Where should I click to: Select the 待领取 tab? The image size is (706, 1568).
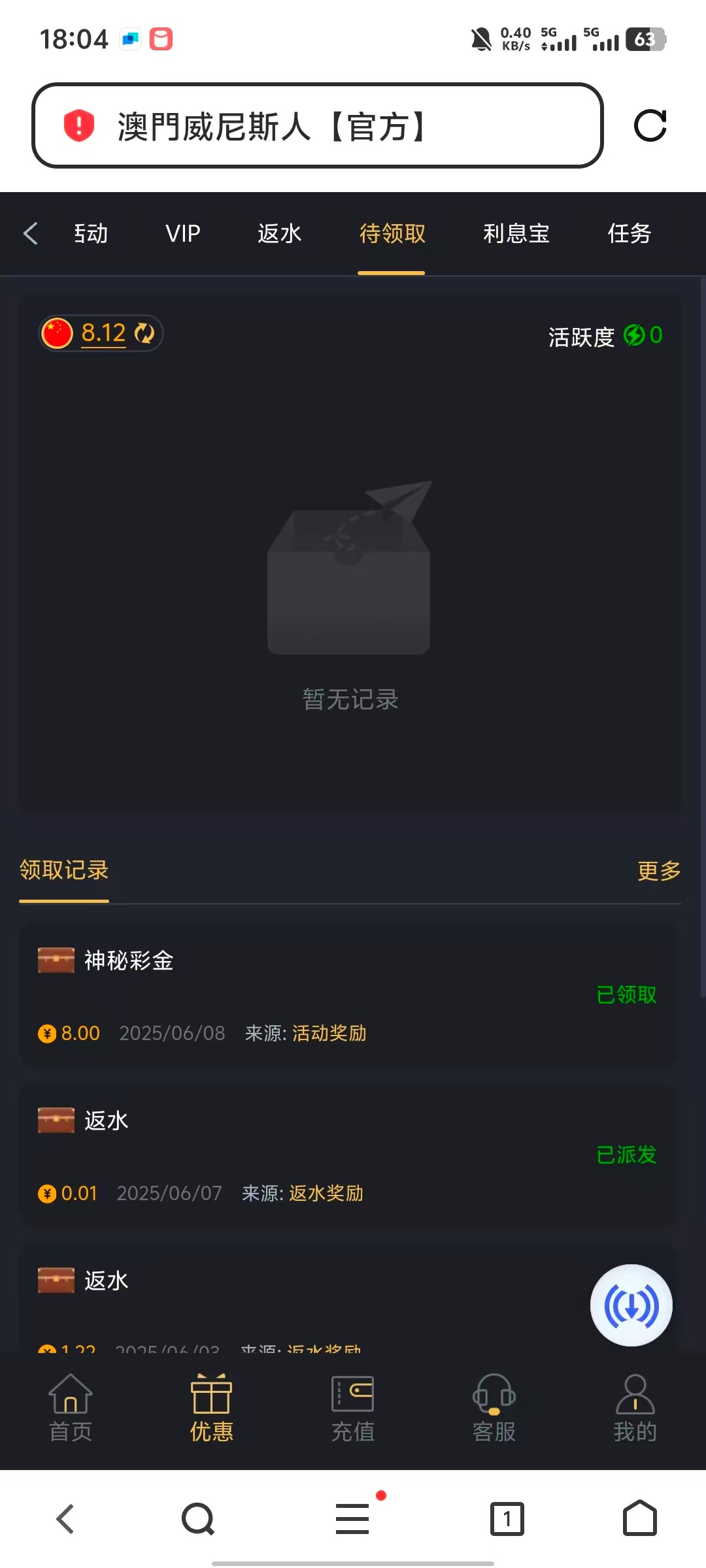pos(392,233)
